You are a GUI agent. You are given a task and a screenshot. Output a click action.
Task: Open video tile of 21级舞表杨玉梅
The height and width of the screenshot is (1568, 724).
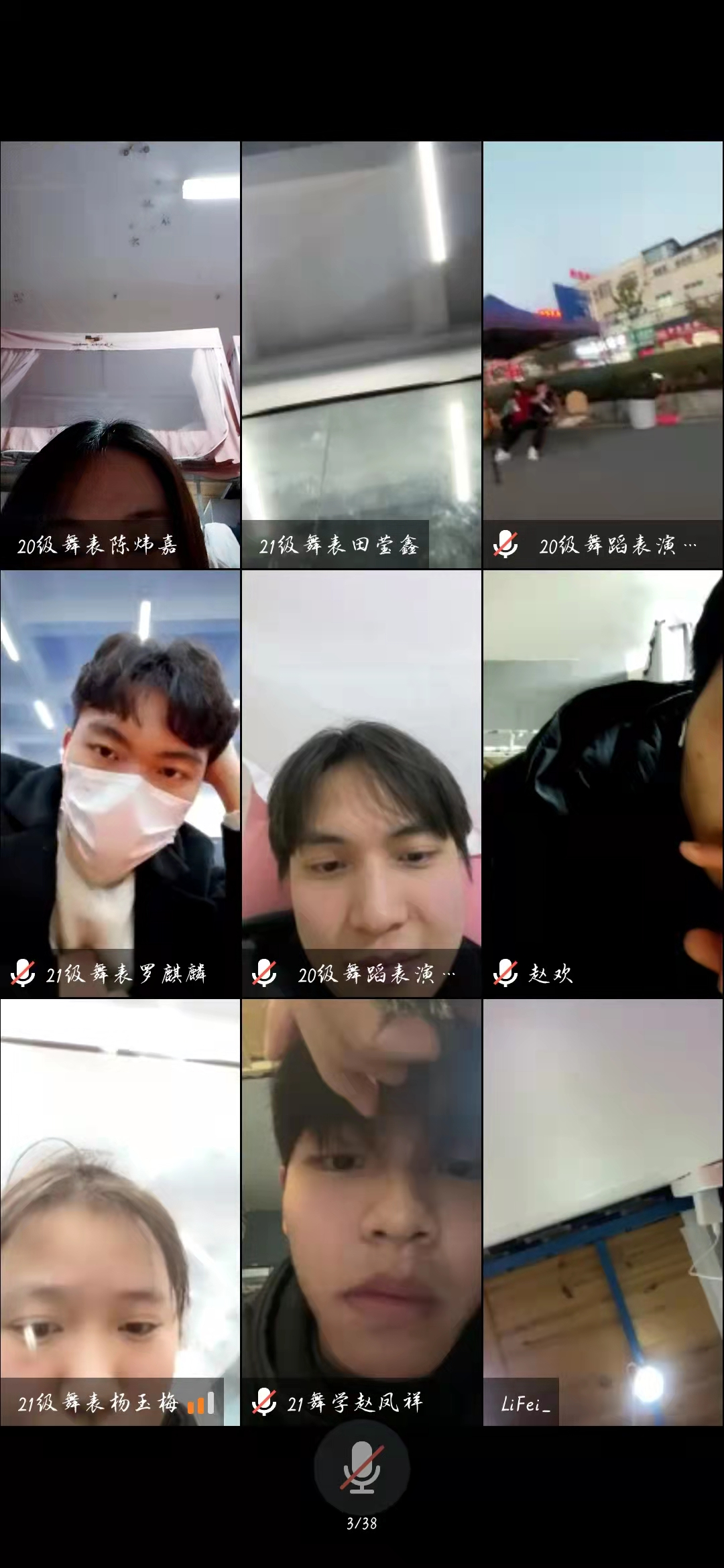pyautogui.click(x=120, y=1213)
